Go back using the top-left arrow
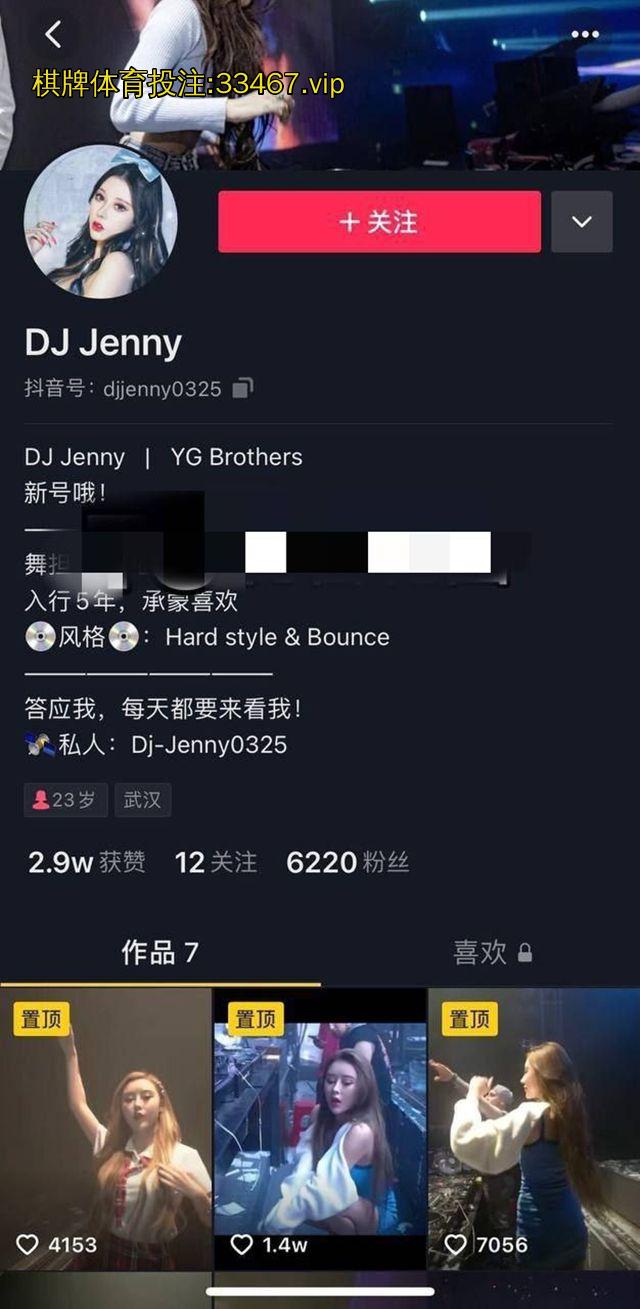Image resolution: width=640 pixels, height=1309 pixels. [53, 35]
